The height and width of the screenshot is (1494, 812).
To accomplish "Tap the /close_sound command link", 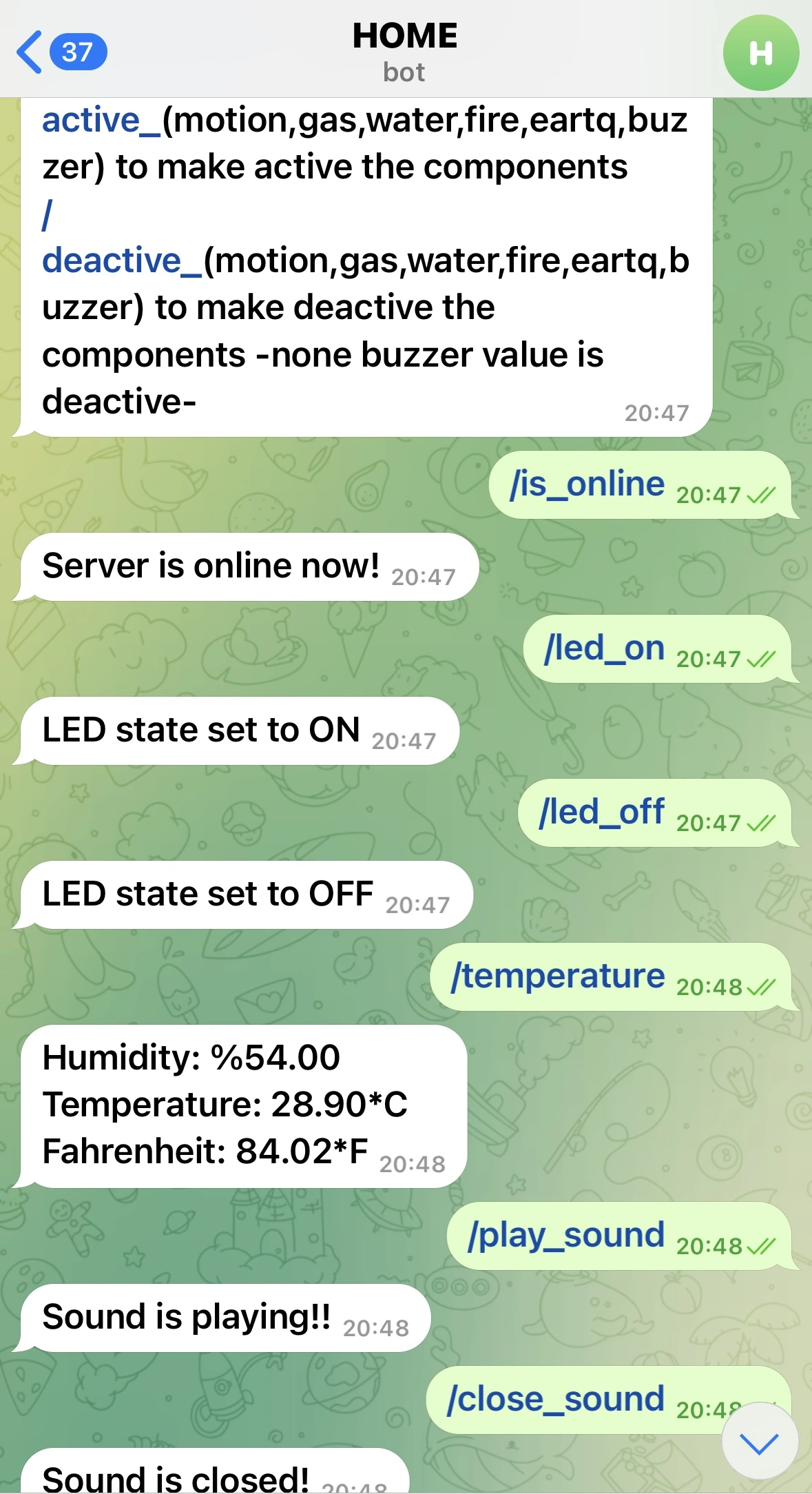I will pos(556,1400).
